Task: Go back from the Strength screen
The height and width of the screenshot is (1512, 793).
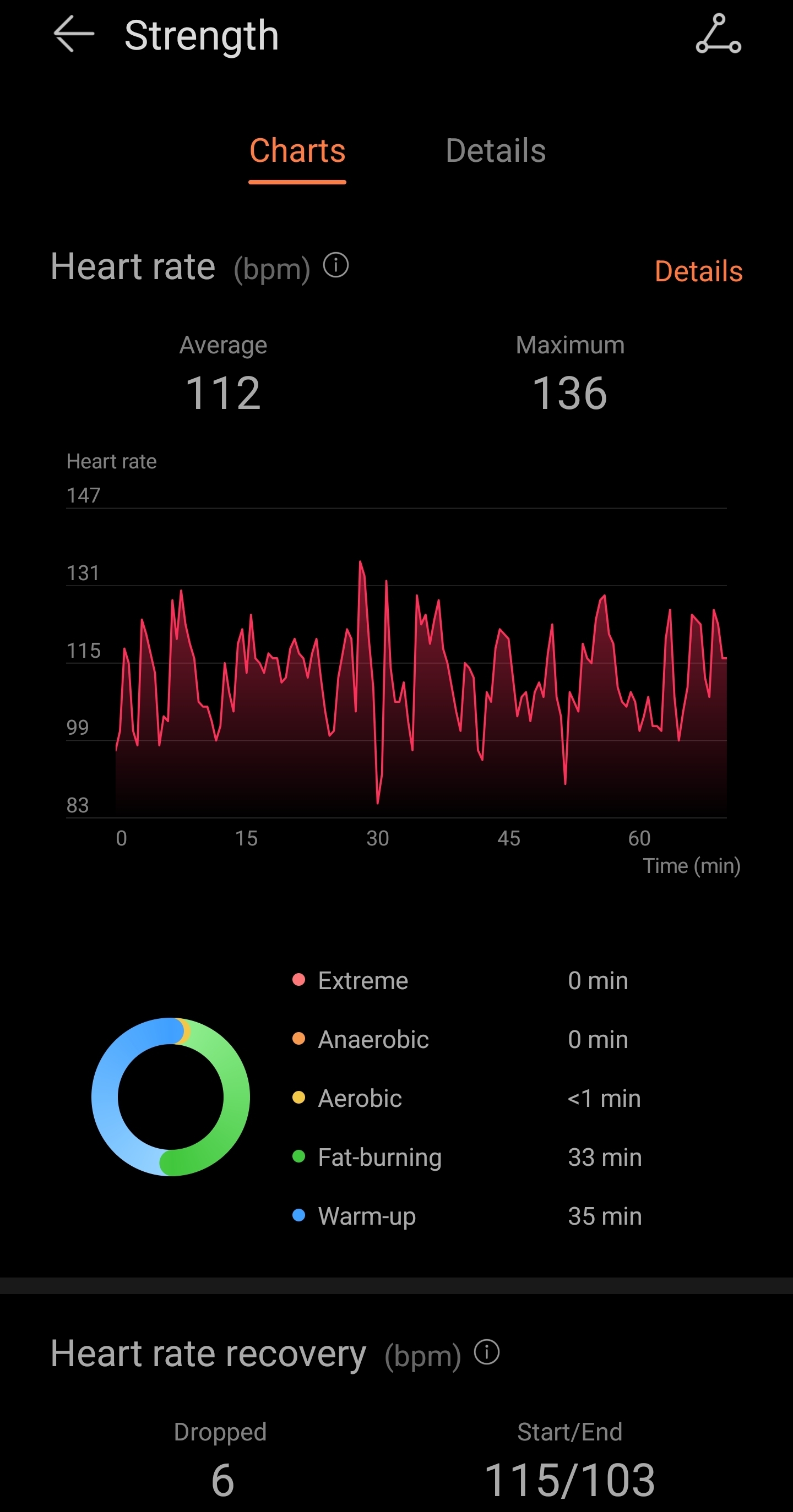Action: (x=73, y=34)
